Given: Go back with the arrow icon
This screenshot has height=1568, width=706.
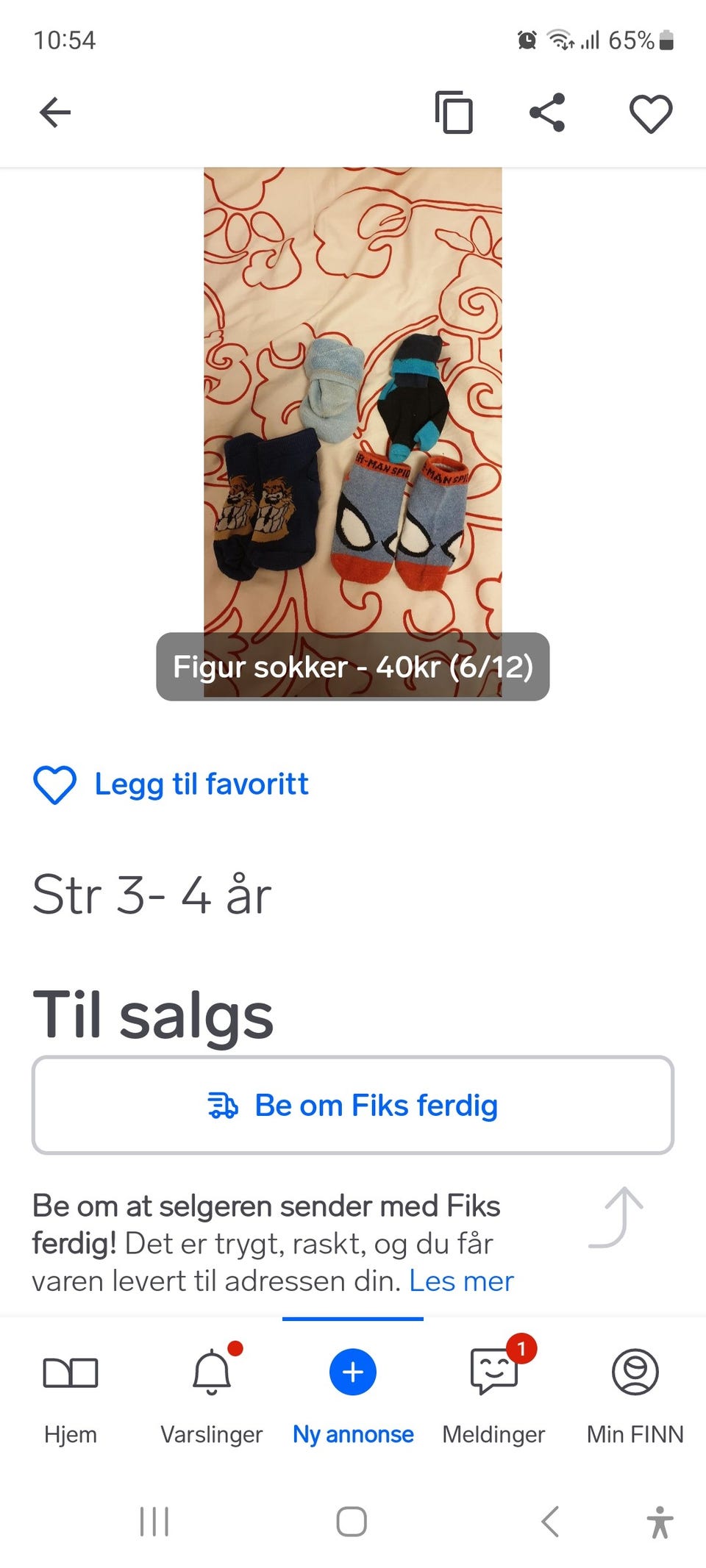Looking at the screenshot, I should (x=55, y=112).
